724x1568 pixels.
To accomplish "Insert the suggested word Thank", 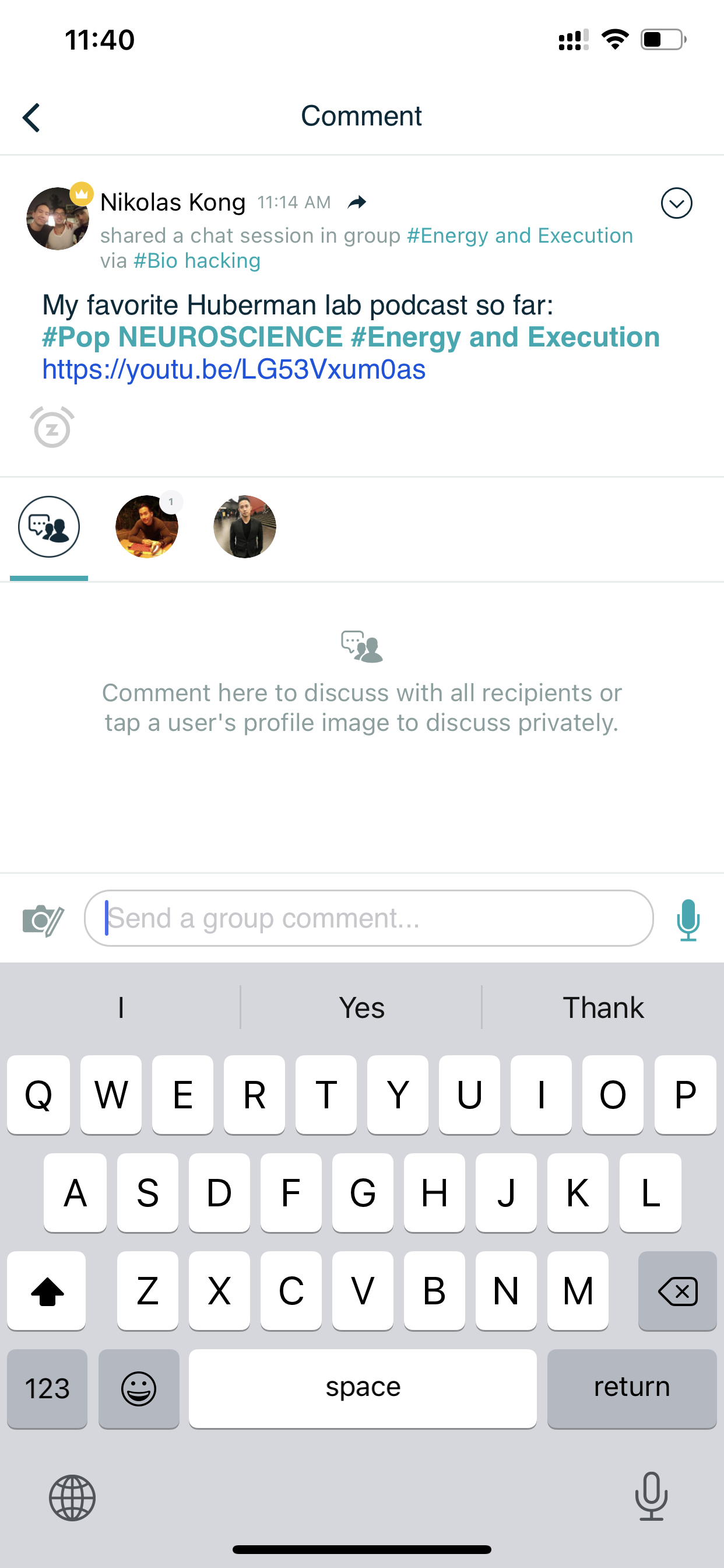I will (x=602, y=1007).
